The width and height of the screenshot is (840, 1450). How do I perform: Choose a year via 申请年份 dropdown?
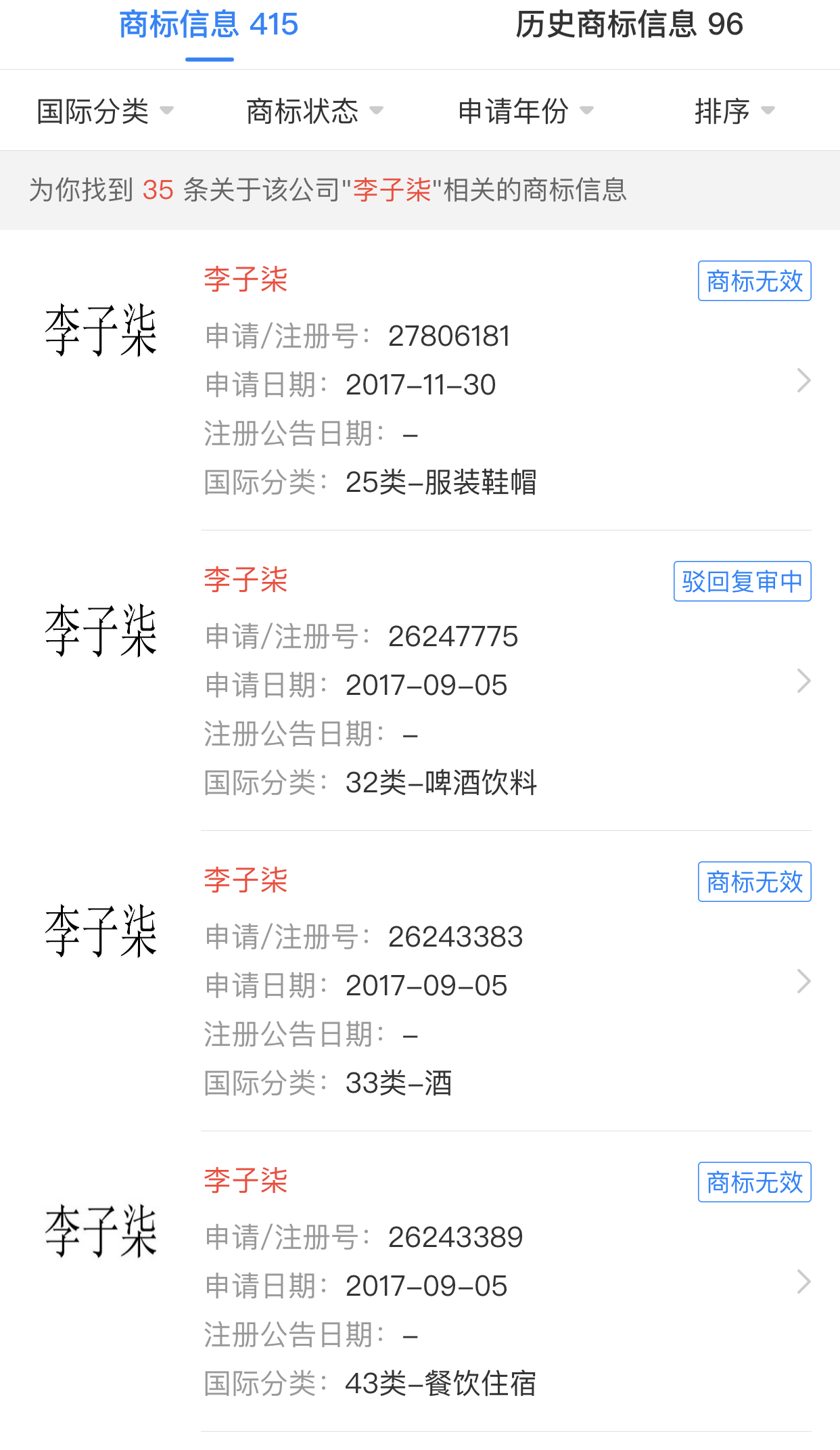click(x=525, y=111)
